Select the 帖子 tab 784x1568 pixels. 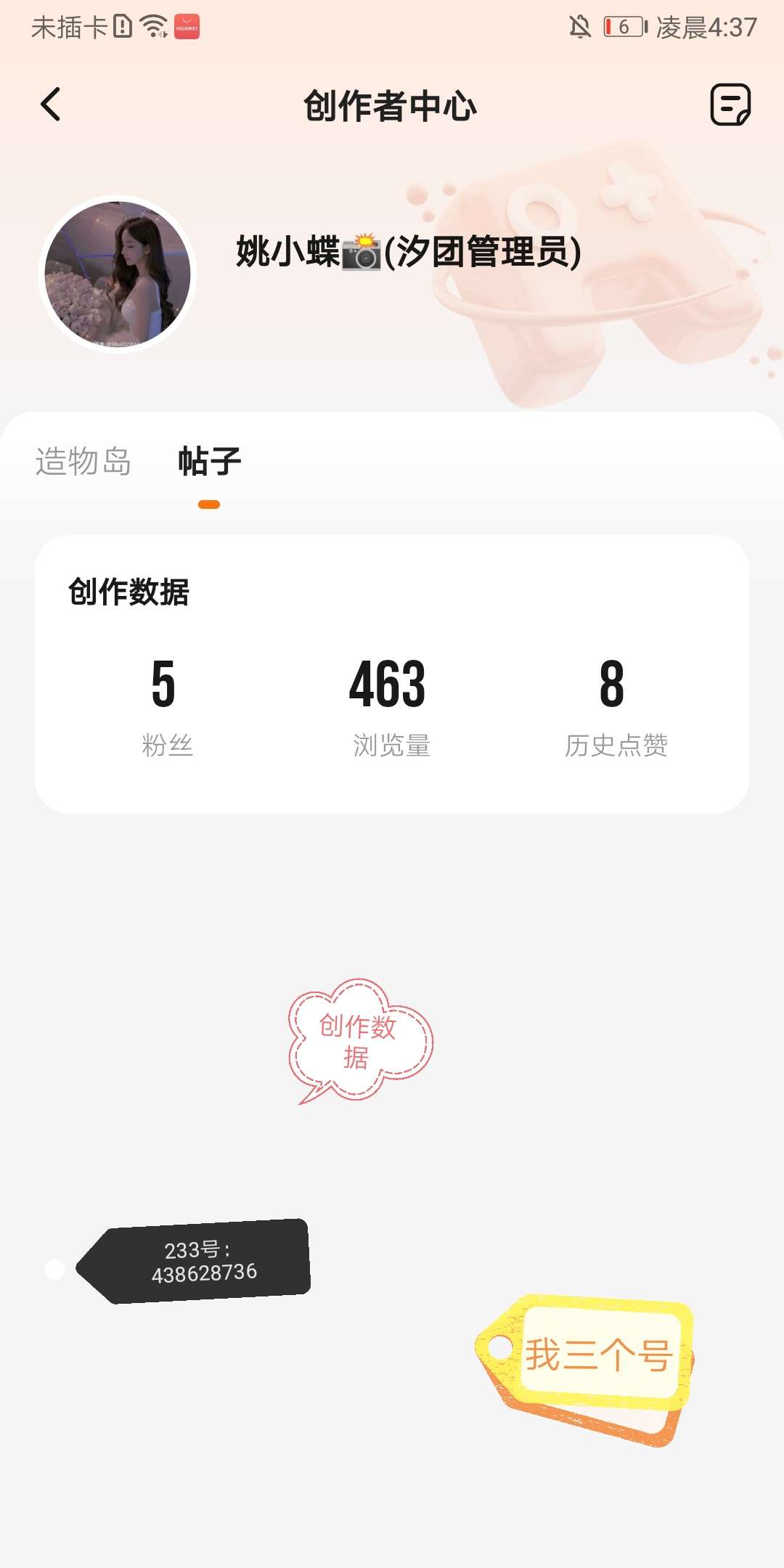(209, 462)
